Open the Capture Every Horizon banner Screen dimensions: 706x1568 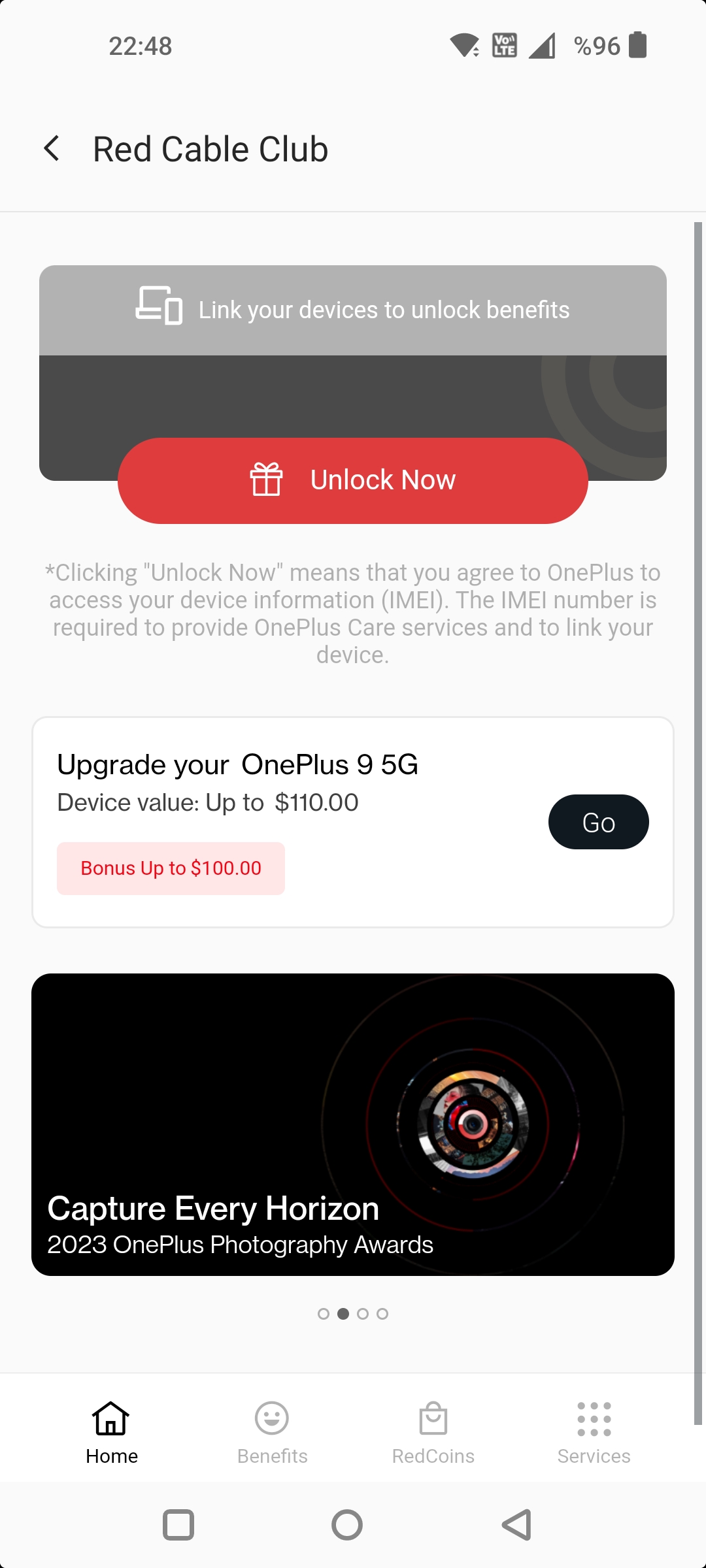pos(353,1124)
